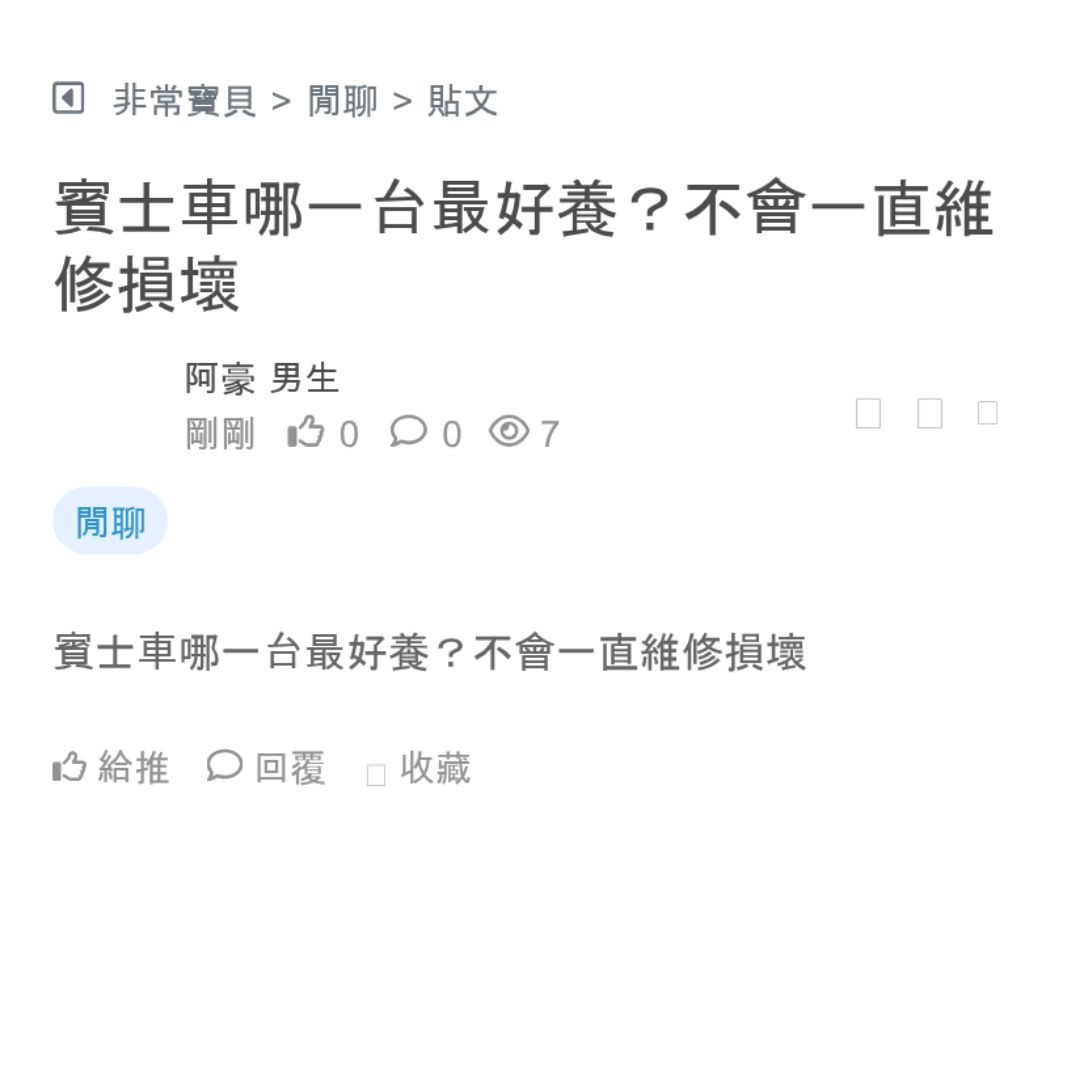This screenshot has width=1080, height=1080.
Task: Reply with the 回覆 button
Action: pos(267,768)
